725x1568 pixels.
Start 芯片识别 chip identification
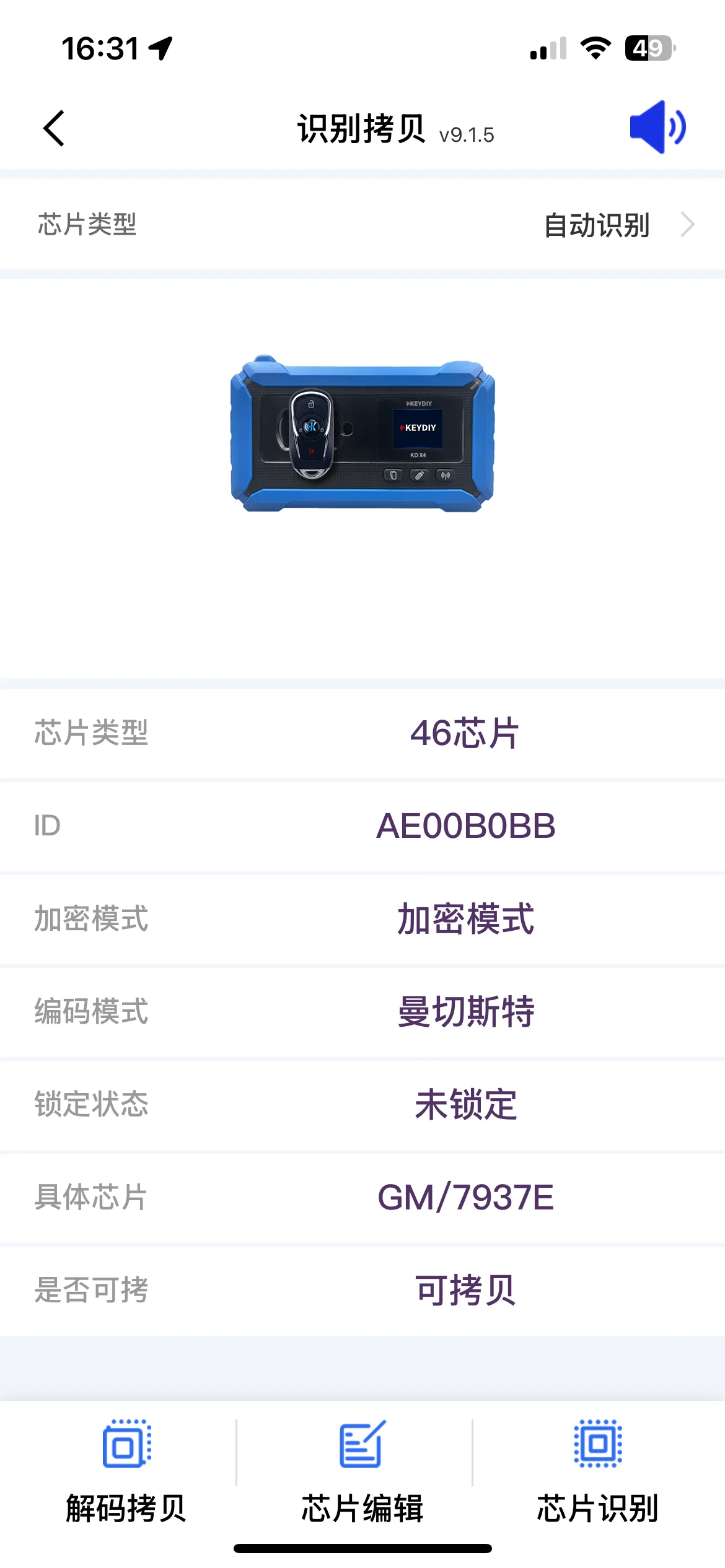point(598,1471)
